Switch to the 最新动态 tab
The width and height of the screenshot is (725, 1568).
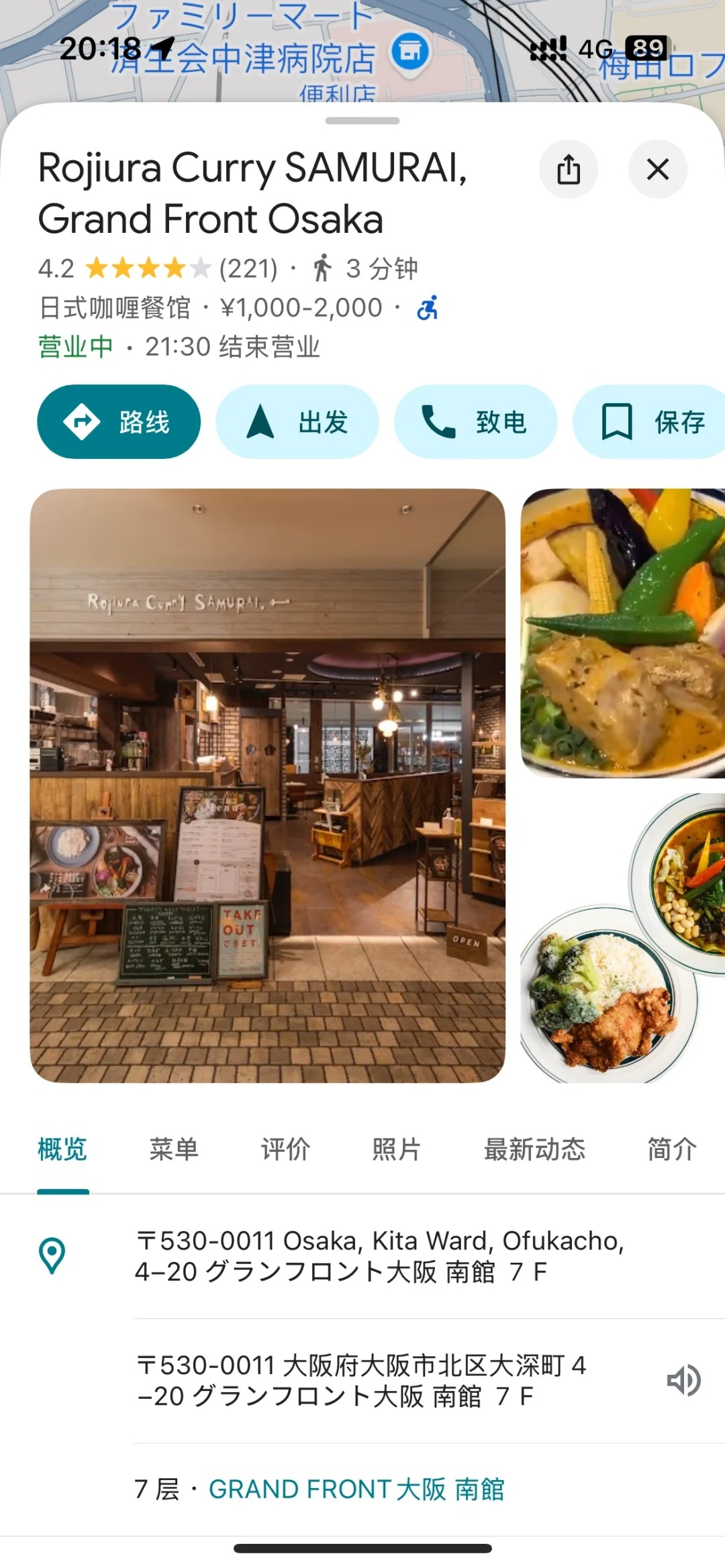534,1149
